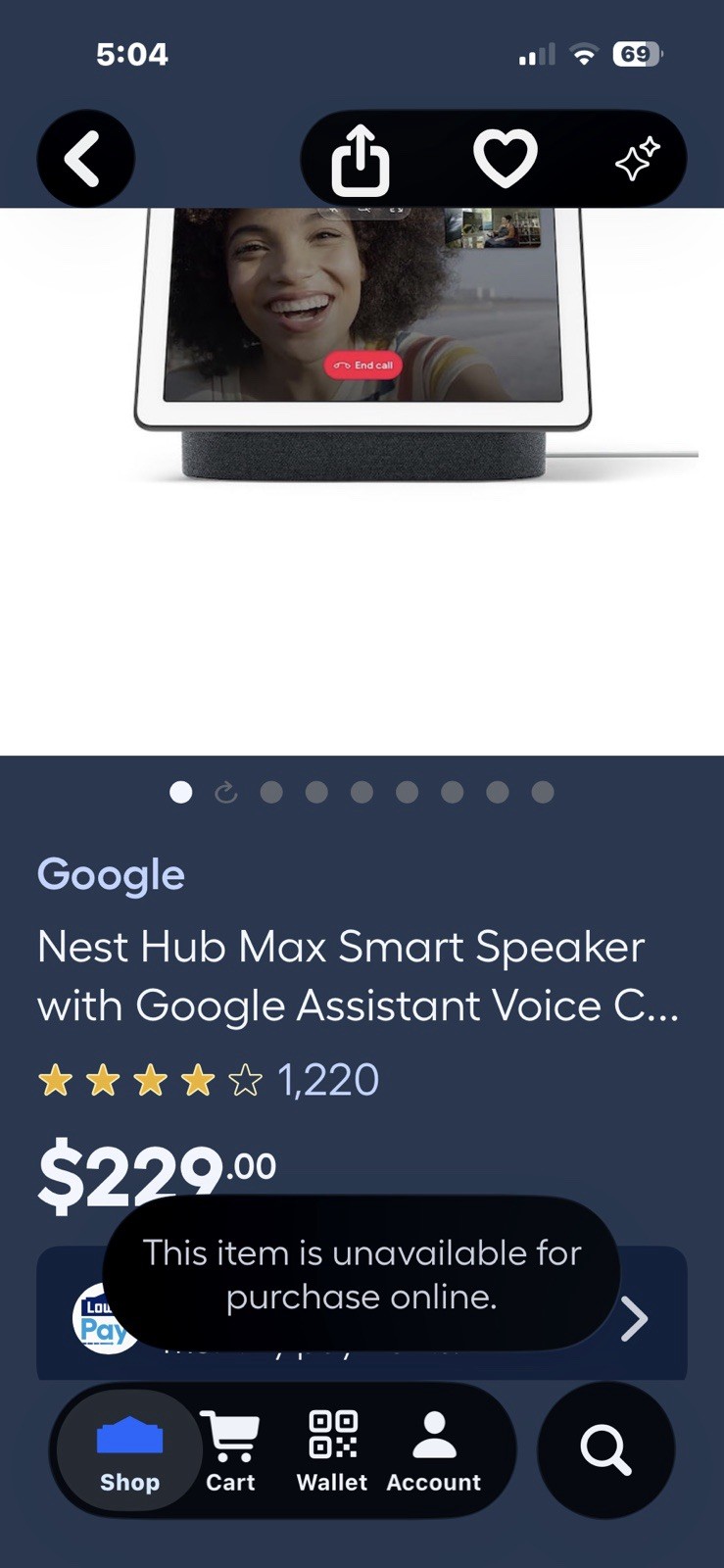The image size is (724, 1568).
Task: View the 1,220 customer ratings
Action: [328, 1080]
